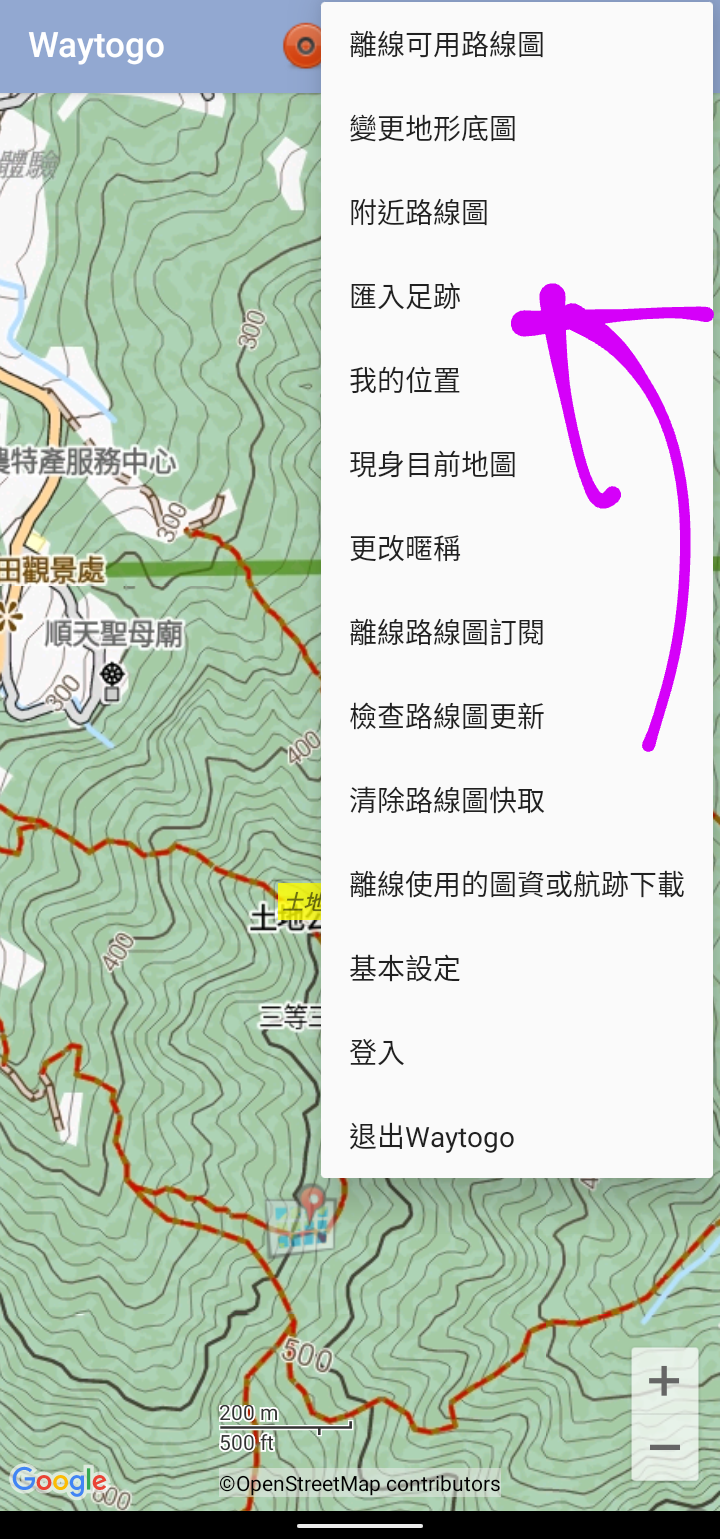Viewport: 720px width, 1539px height.
Task: Zoom in with the plus button
Action: point(665,1381)
